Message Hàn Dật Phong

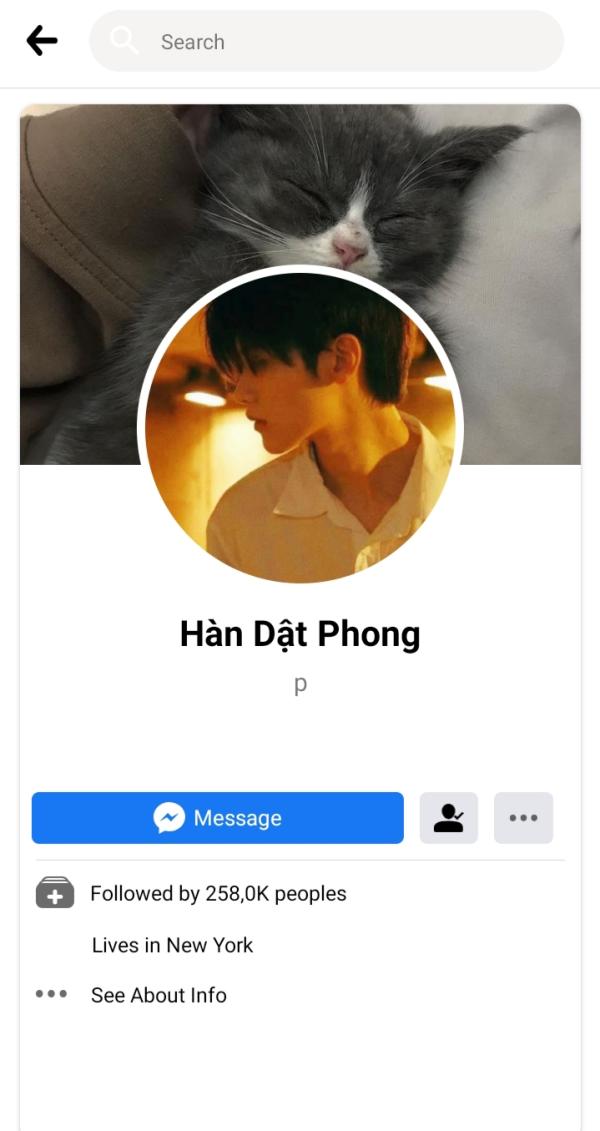(x=217, y=818)
